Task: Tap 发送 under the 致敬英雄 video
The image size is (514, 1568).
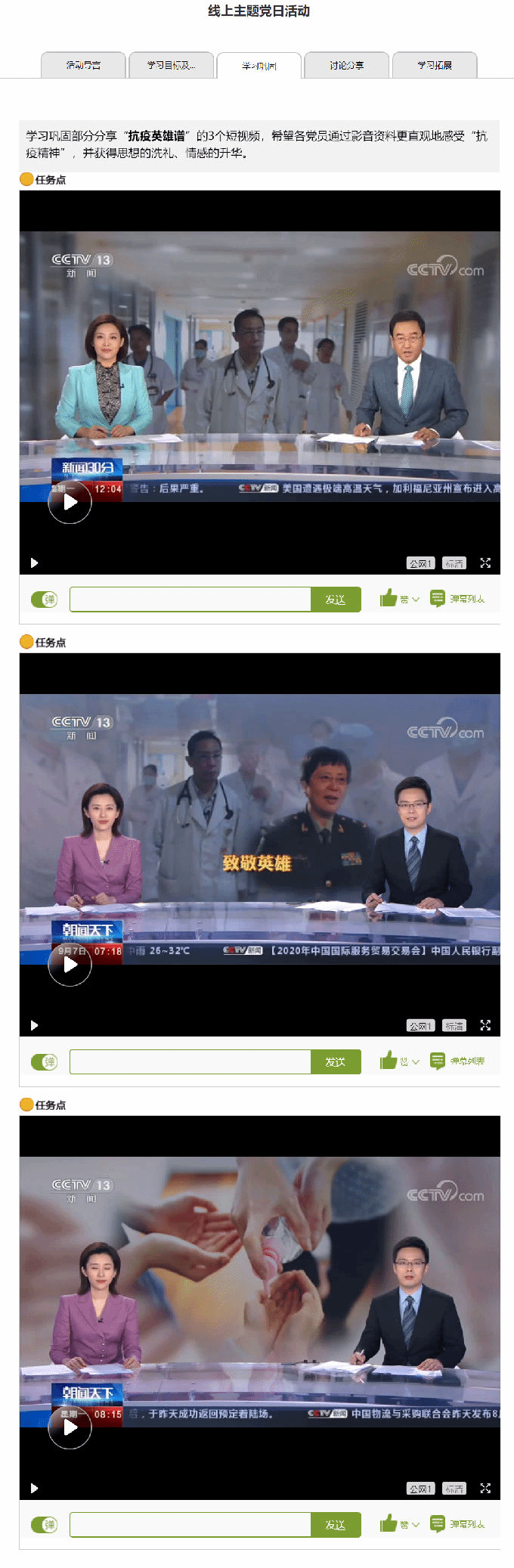Action: tap(336, 1062)
